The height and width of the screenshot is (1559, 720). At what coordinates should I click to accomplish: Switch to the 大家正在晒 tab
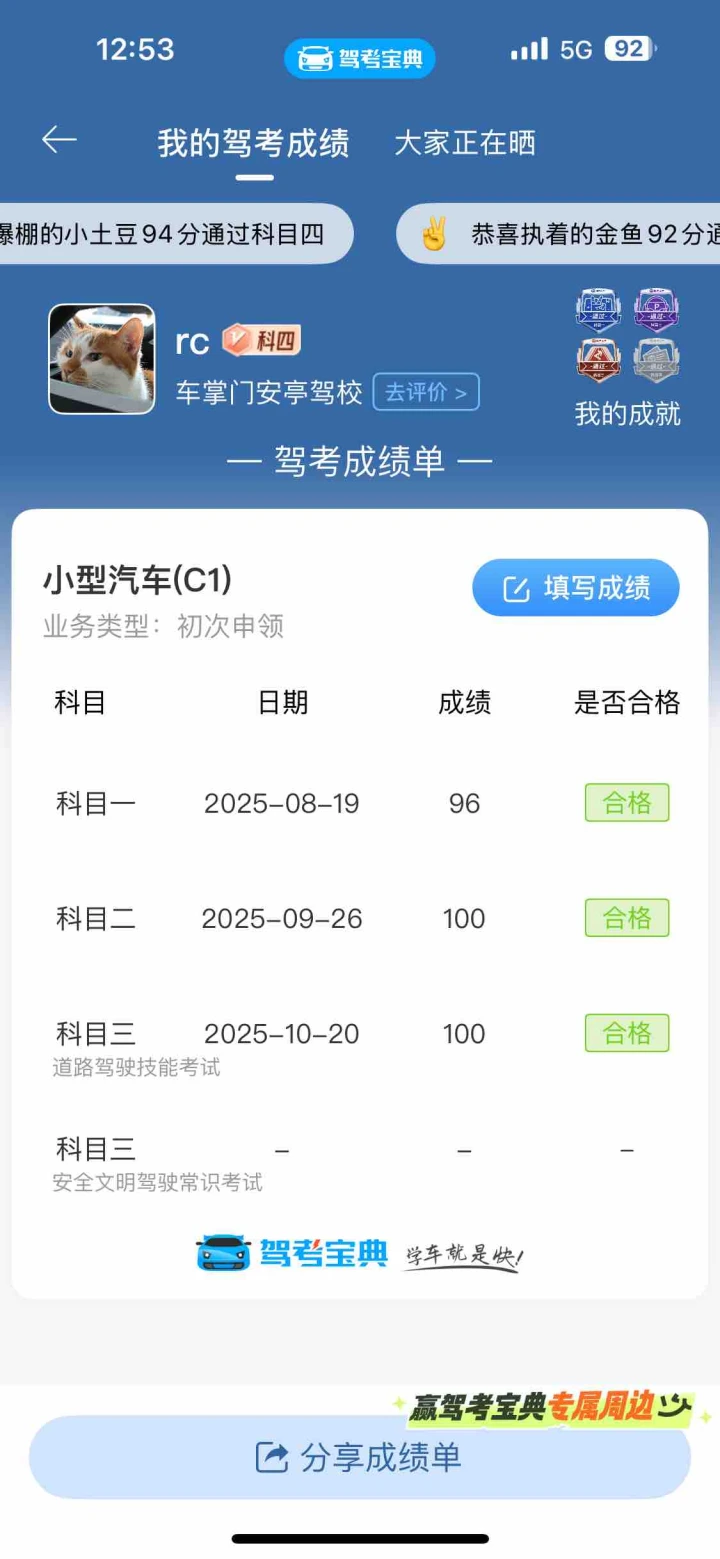[465, 143]
